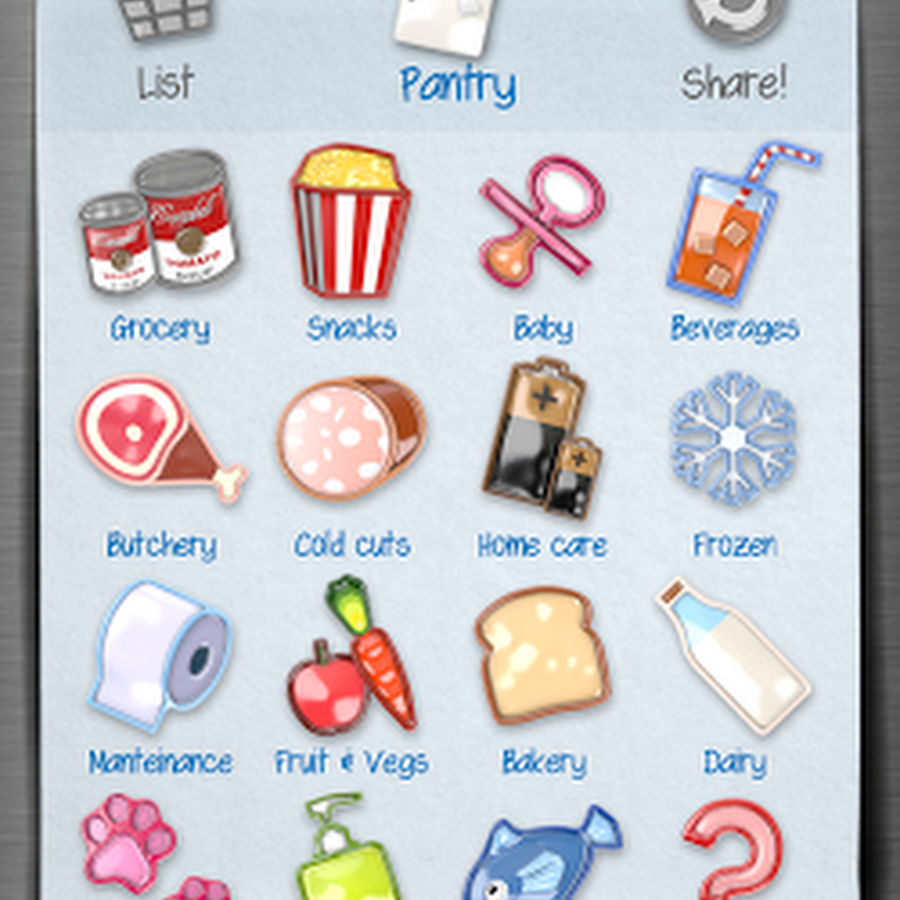
Task: Select the green soap dispenser category
Action: coord(347,850)
